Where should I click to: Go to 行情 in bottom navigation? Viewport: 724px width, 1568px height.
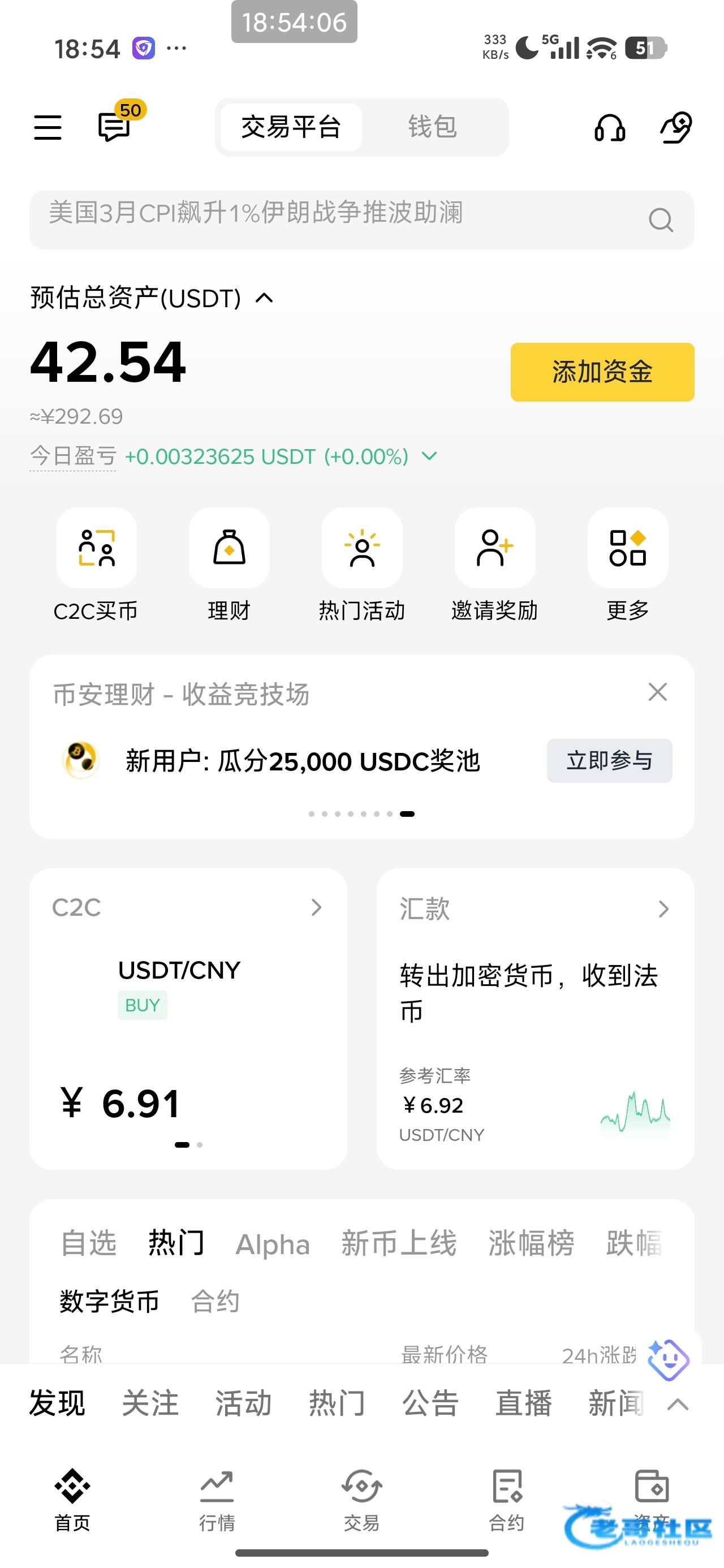(217, 1499)
